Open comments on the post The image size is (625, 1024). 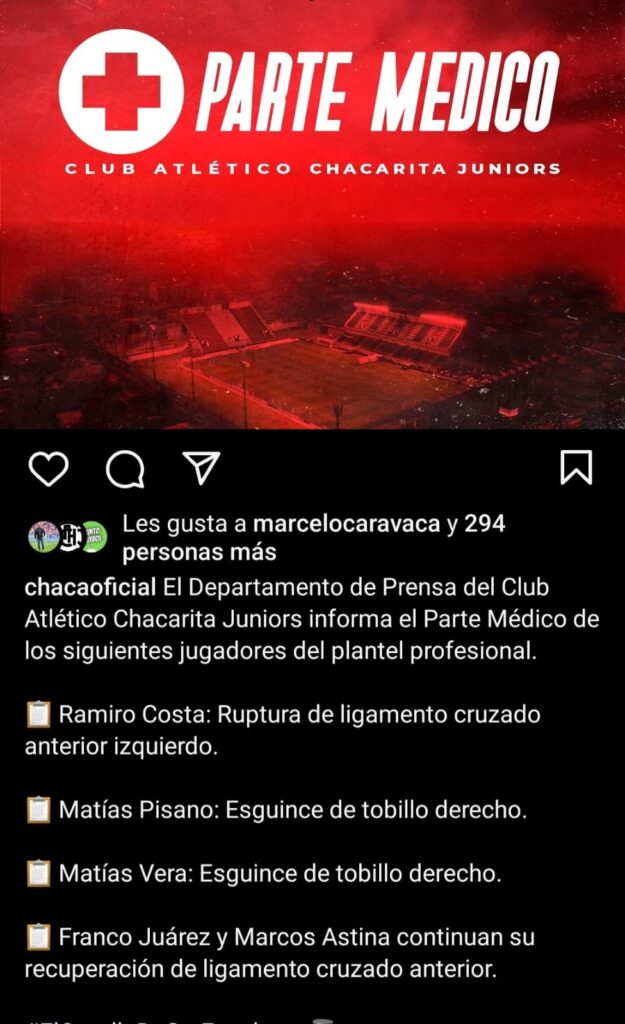point(125,468)
